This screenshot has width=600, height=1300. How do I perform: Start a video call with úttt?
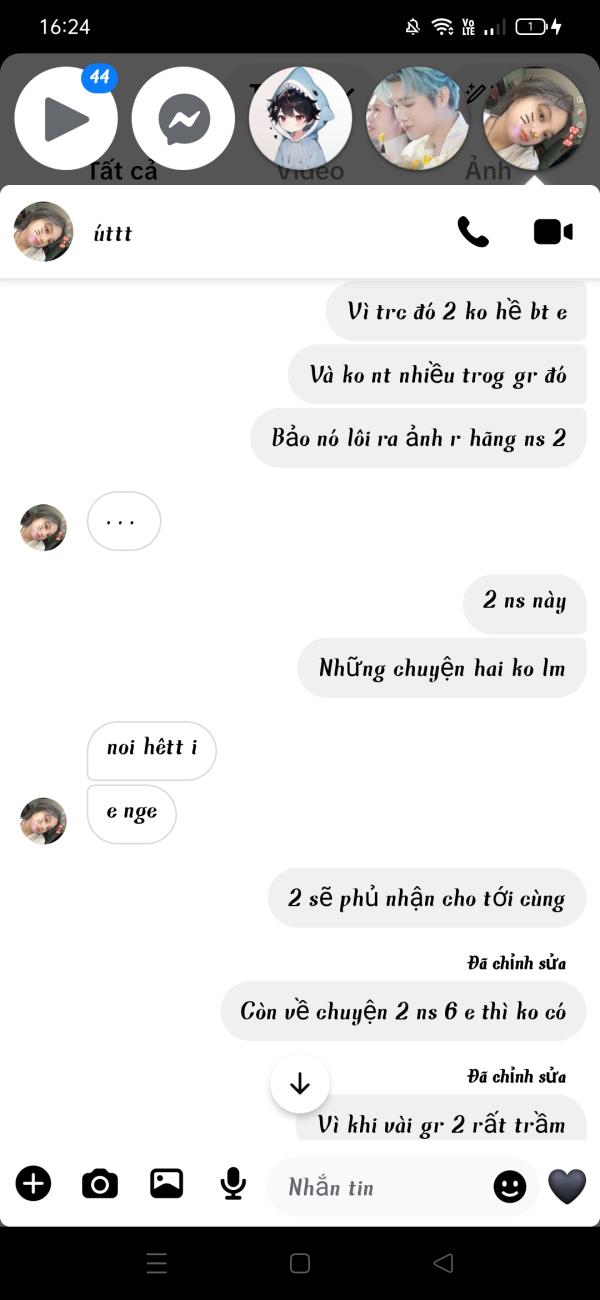click(553, 232)
